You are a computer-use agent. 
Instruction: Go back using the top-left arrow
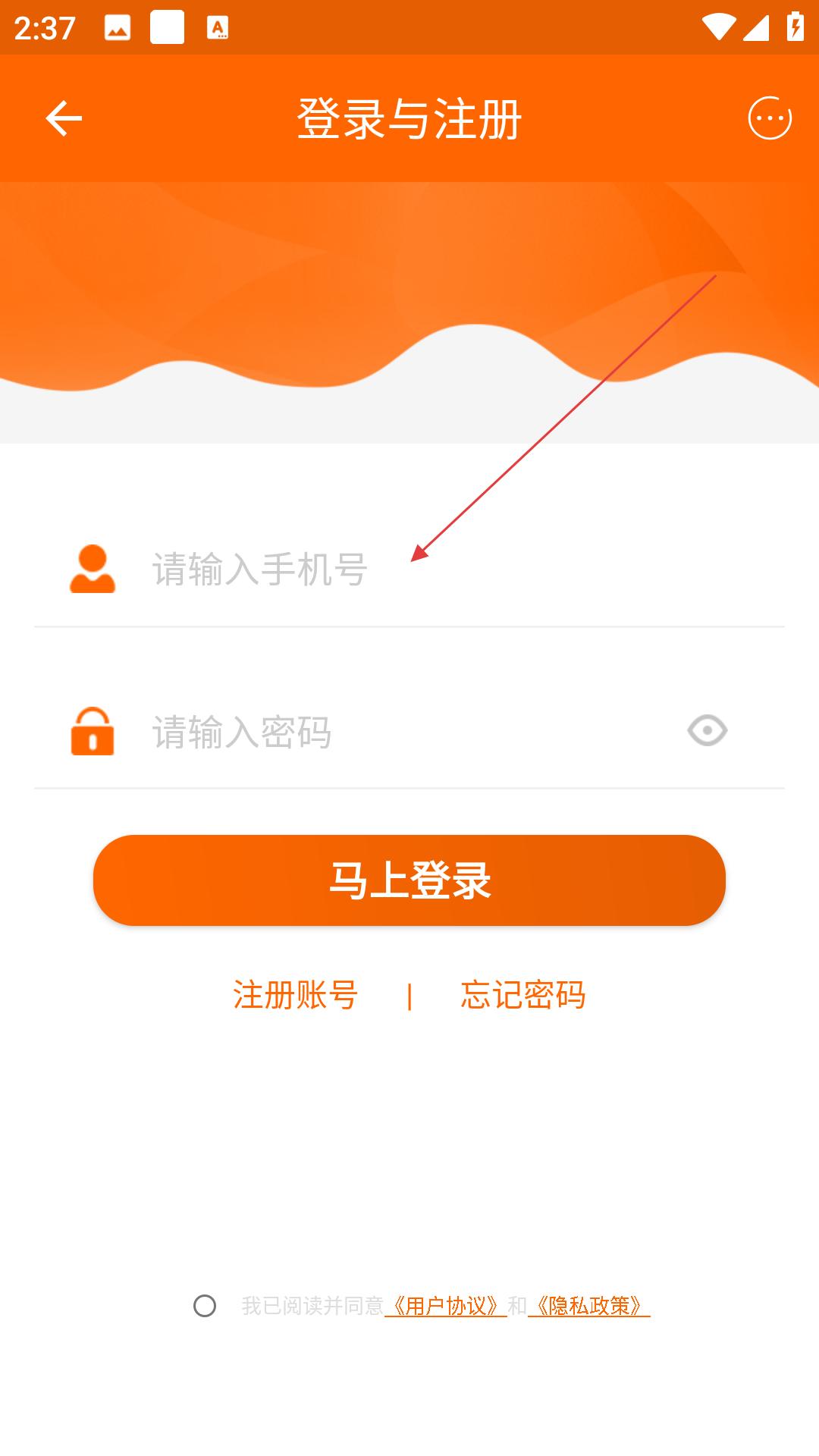64,118
